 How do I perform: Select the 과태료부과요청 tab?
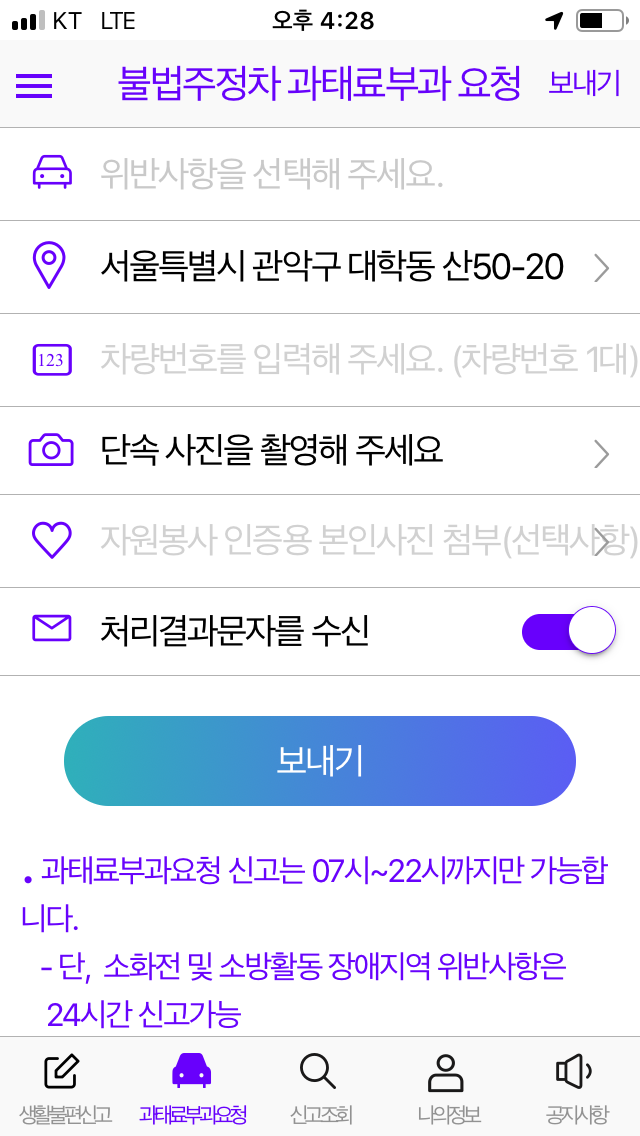click(x=193, y=1087)
